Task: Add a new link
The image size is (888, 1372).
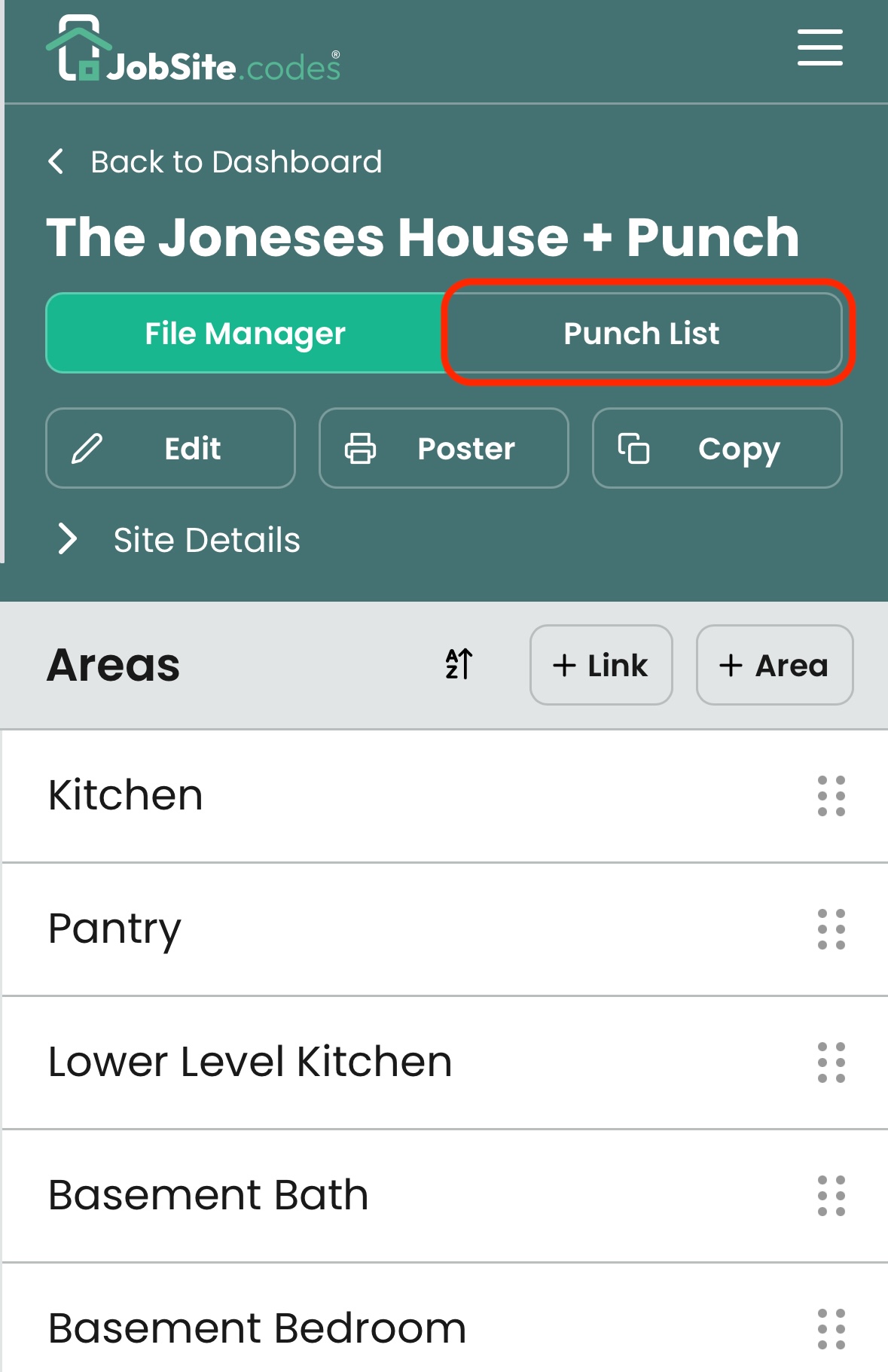Action: pyautogui.click(x=600, y=665)
